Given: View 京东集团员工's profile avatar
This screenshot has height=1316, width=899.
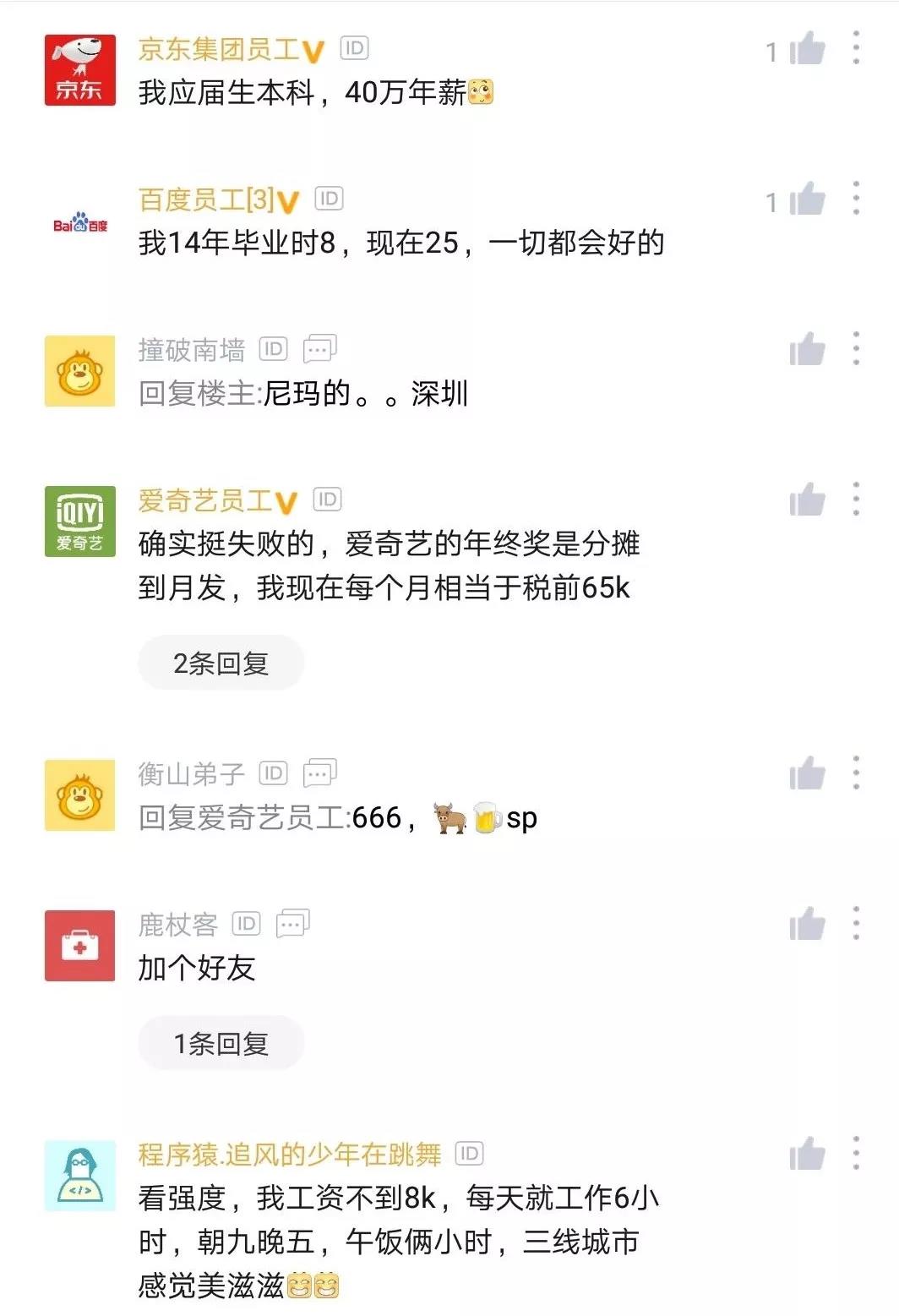Looking at the screenshot, I should coord(79,70).
